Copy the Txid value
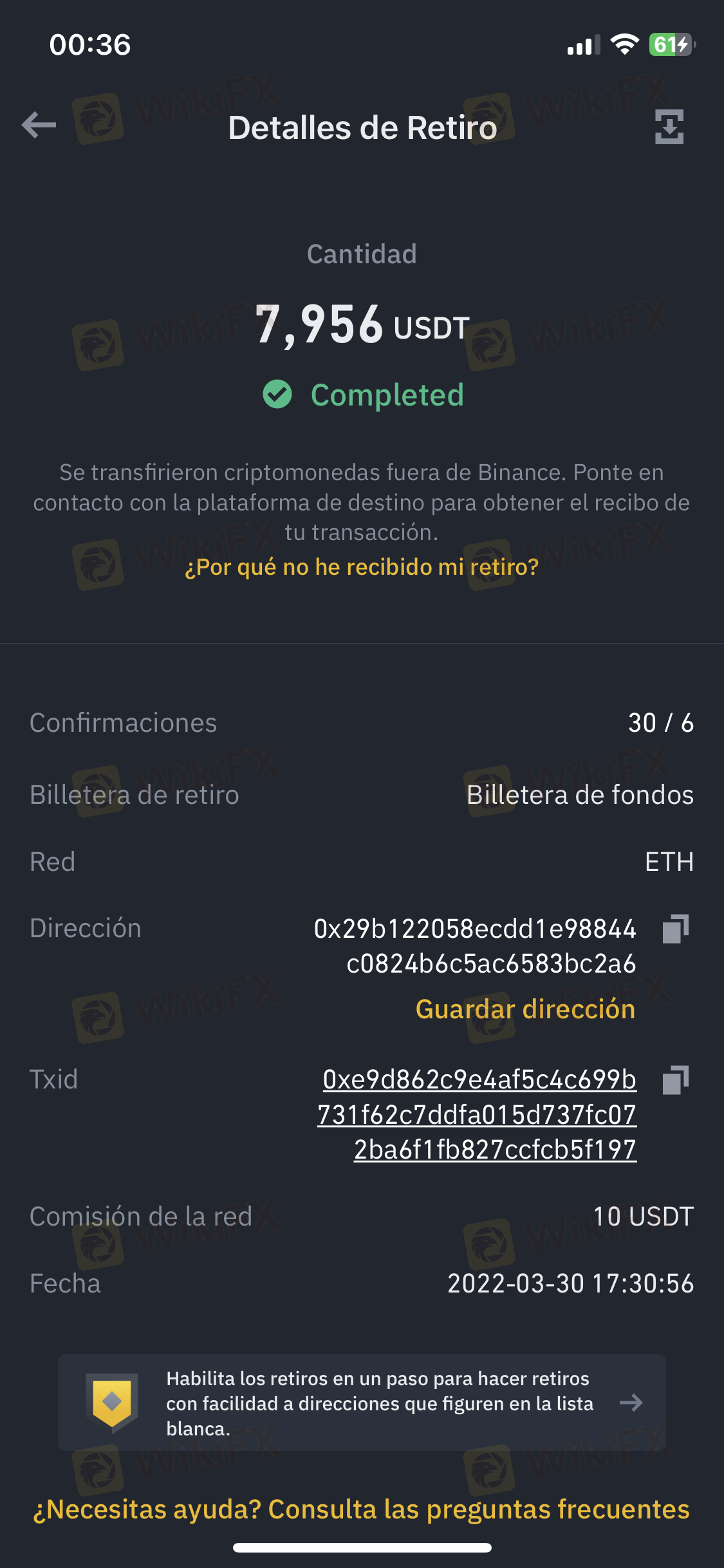 tap(676, 1080)
